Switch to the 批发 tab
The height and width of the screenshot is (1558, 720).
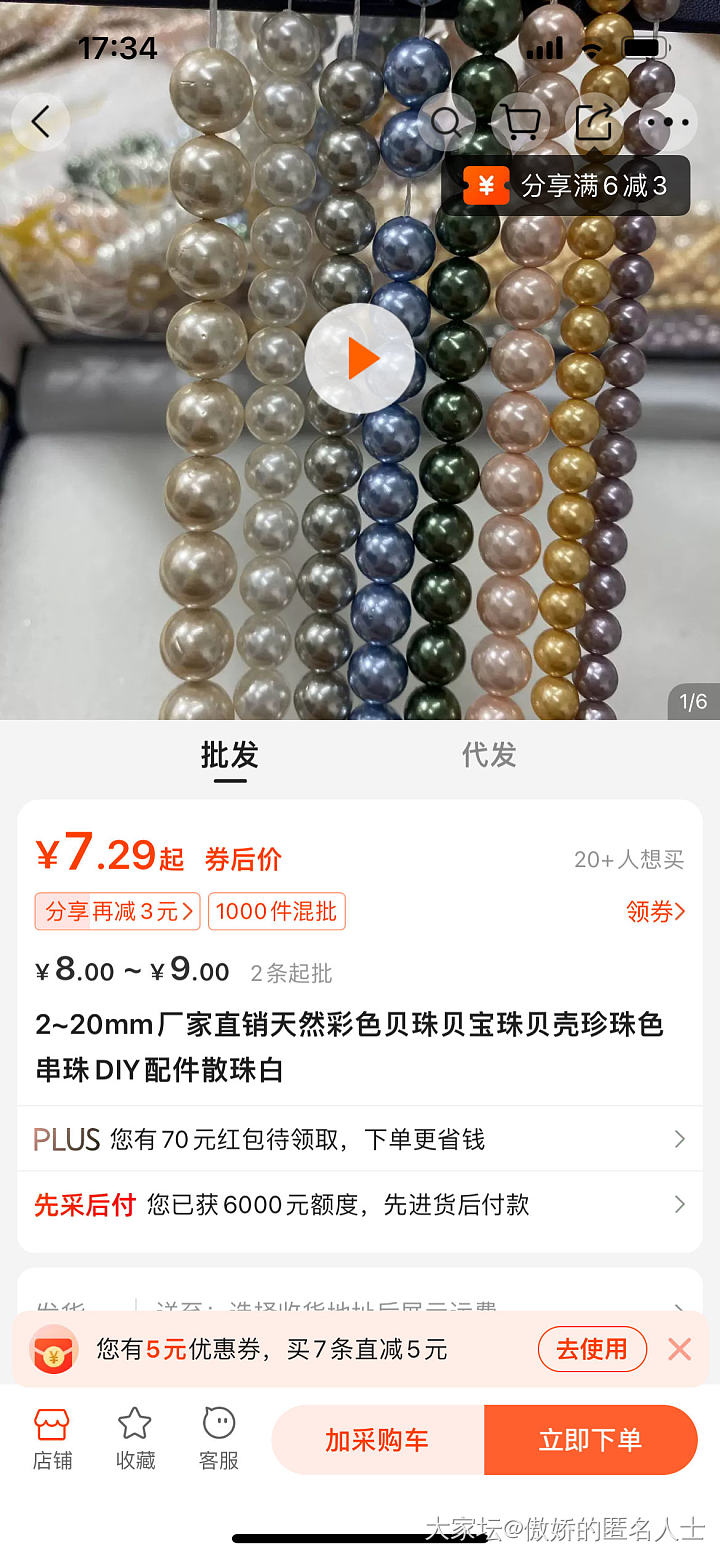(x=229, y=755)
